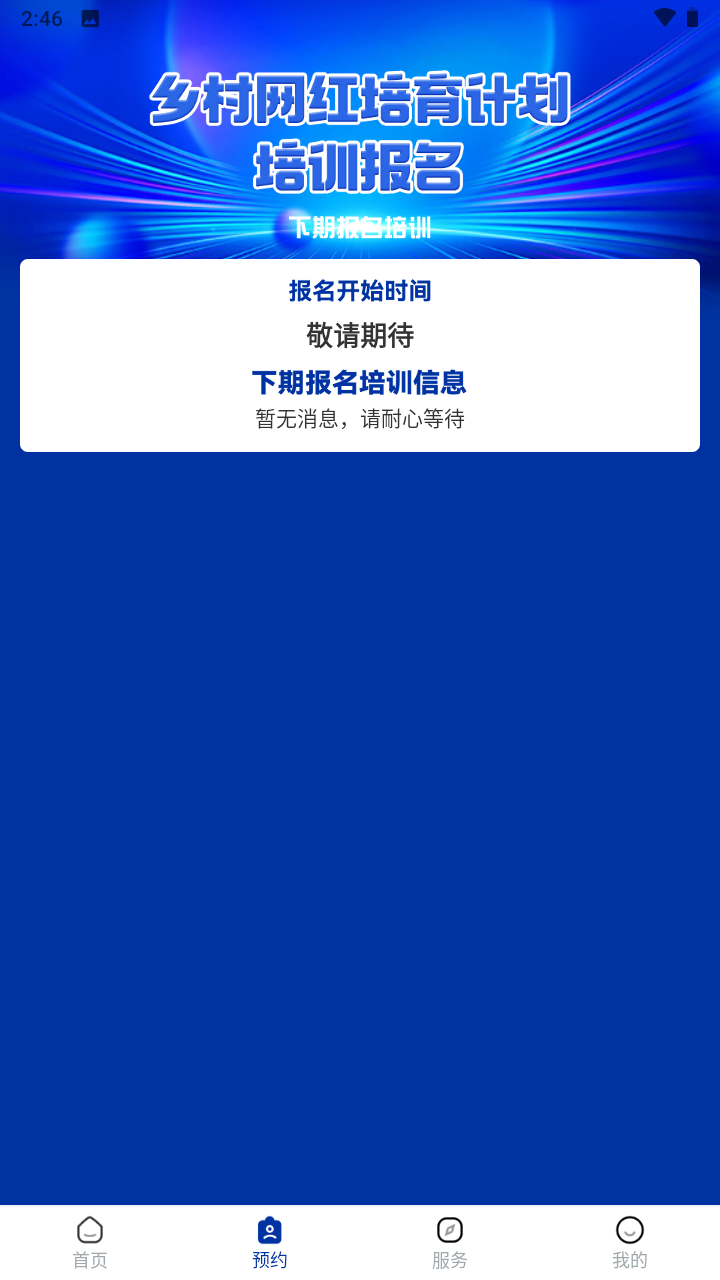This screenshot has width=720, height=1280.
Task: Open the 服务 services tab
Action: tap(450, 1243)
